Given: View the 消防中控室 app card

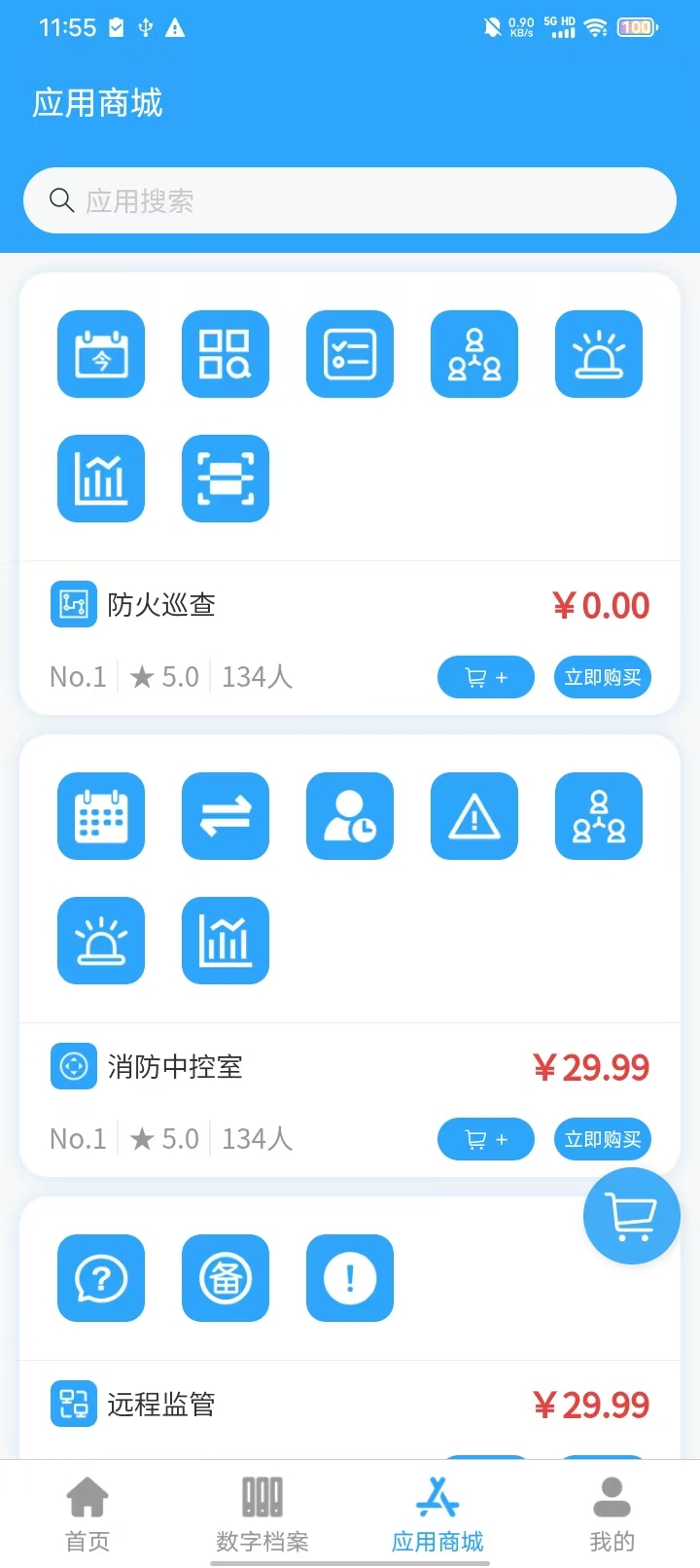Looking at the screenshot, I should click(x=350, y=956).
